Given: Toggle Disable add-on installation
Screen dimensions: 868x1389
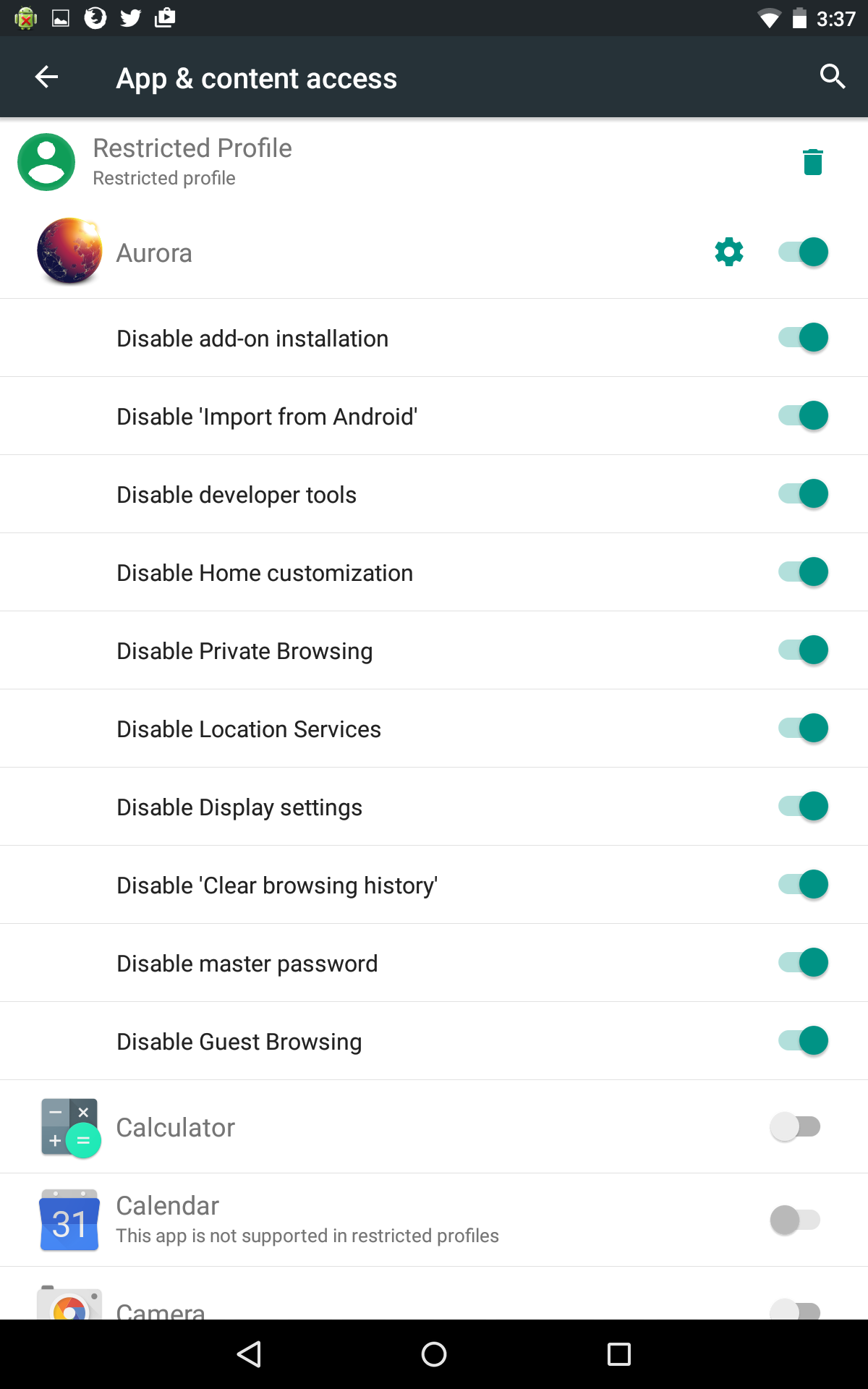Looking at the screenshot, I should pyautogui.click(x=803, y=337).
